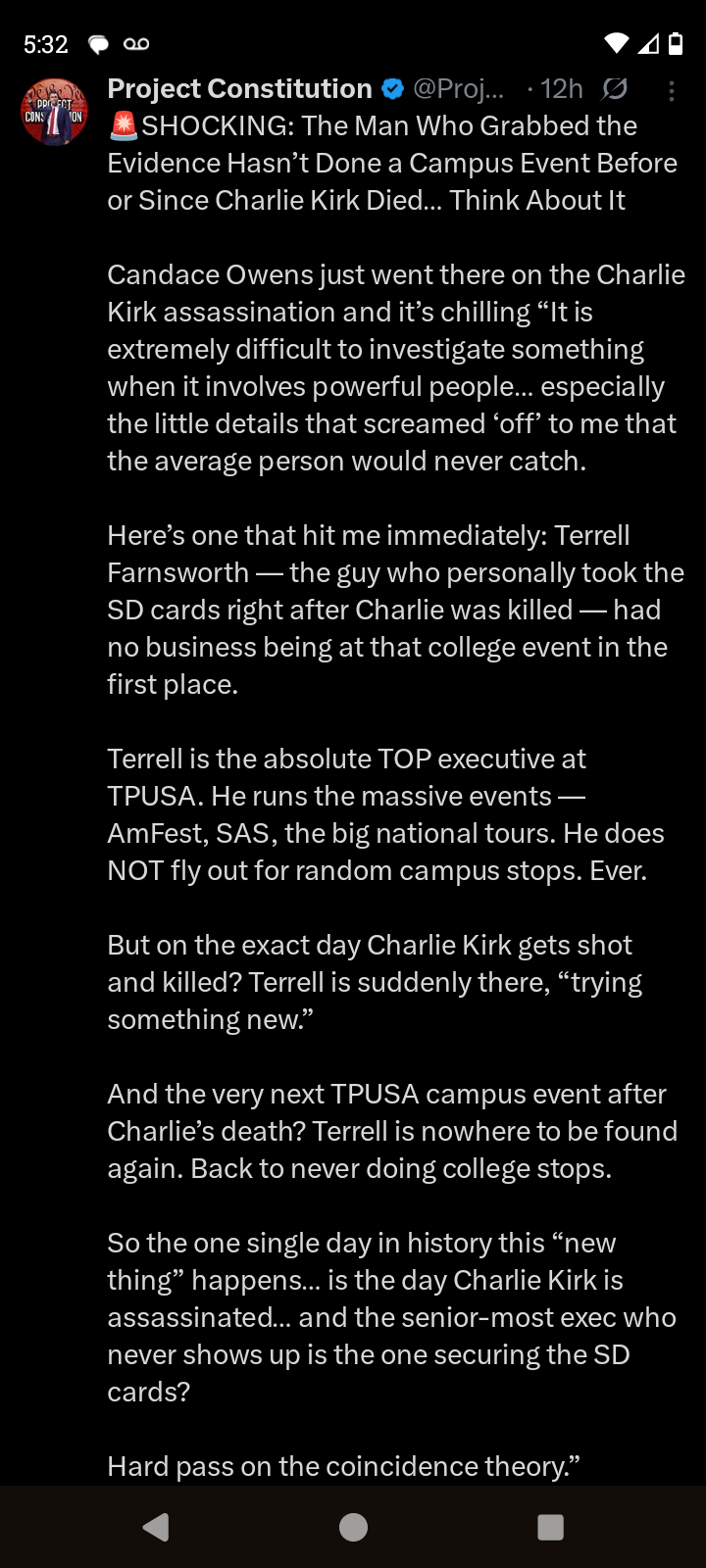Open the post's overflow menu

pyautogui.click(x=672, y=91)
